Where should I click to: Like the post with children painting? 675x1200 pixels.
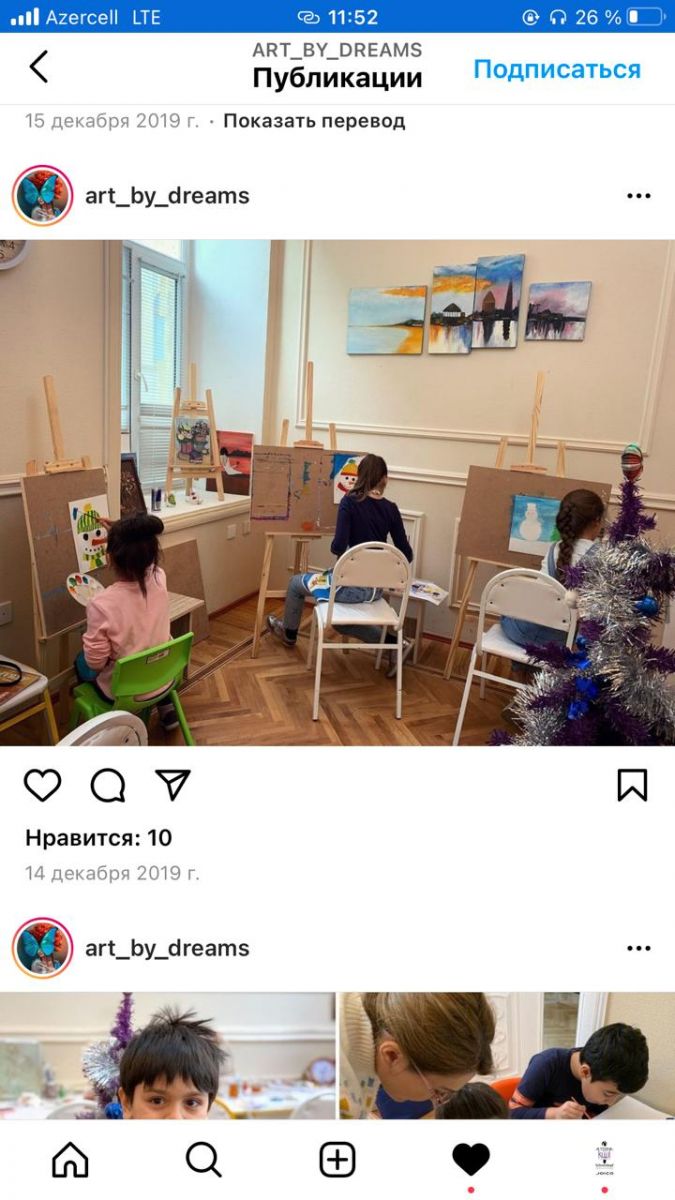coord(42,785)
